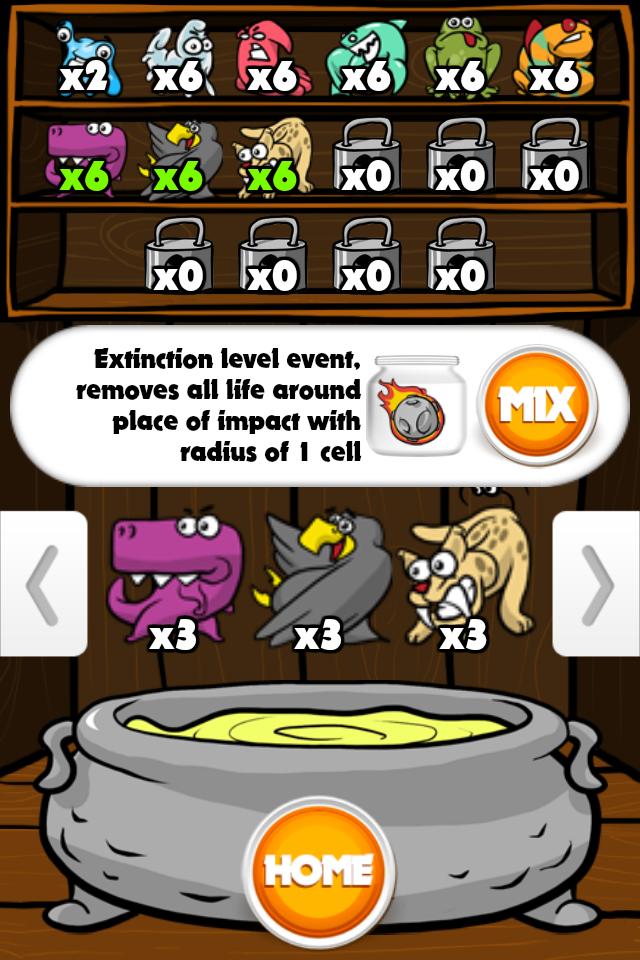Pick the red worm creature on the shelf

click(270, 58)
